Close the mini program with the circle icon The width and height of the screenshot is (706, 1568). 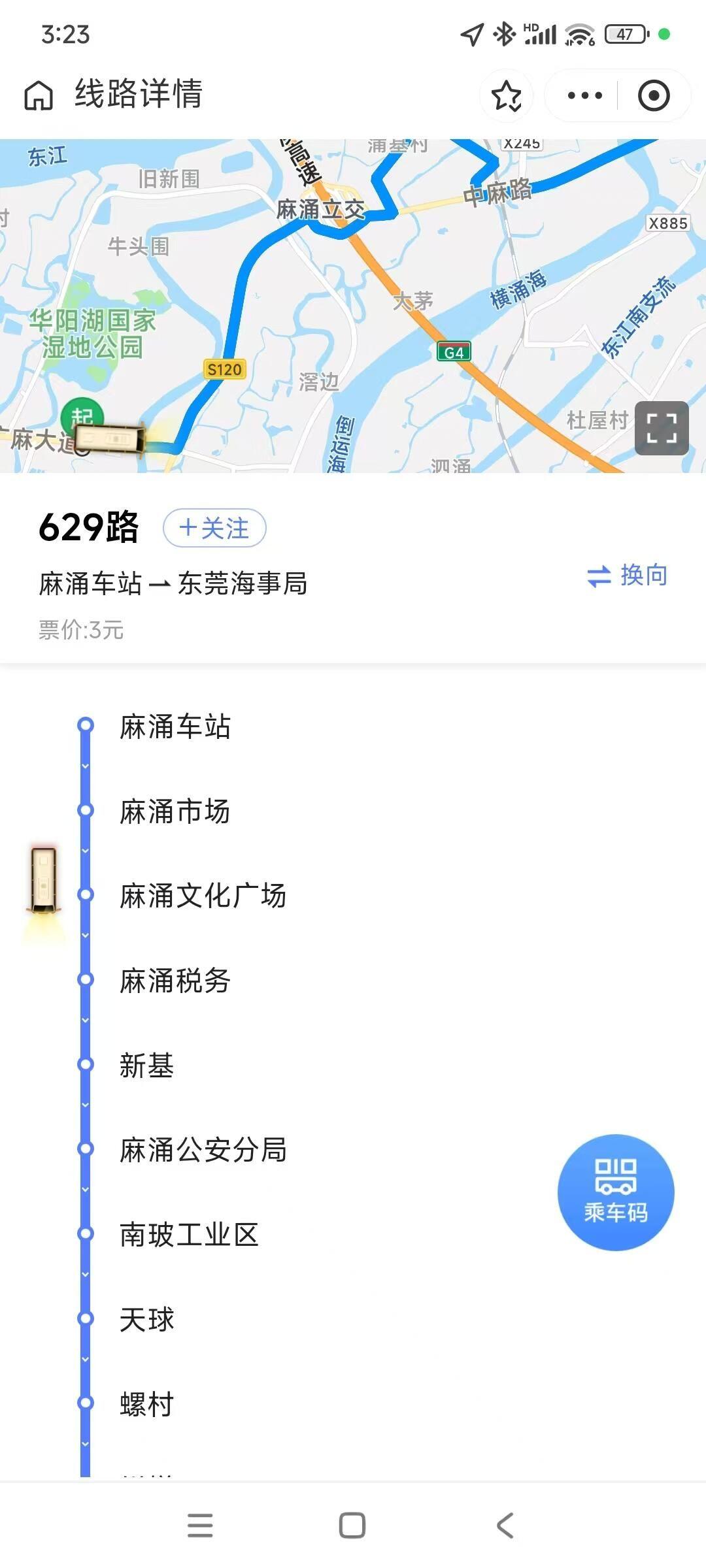tap(654, 96)
